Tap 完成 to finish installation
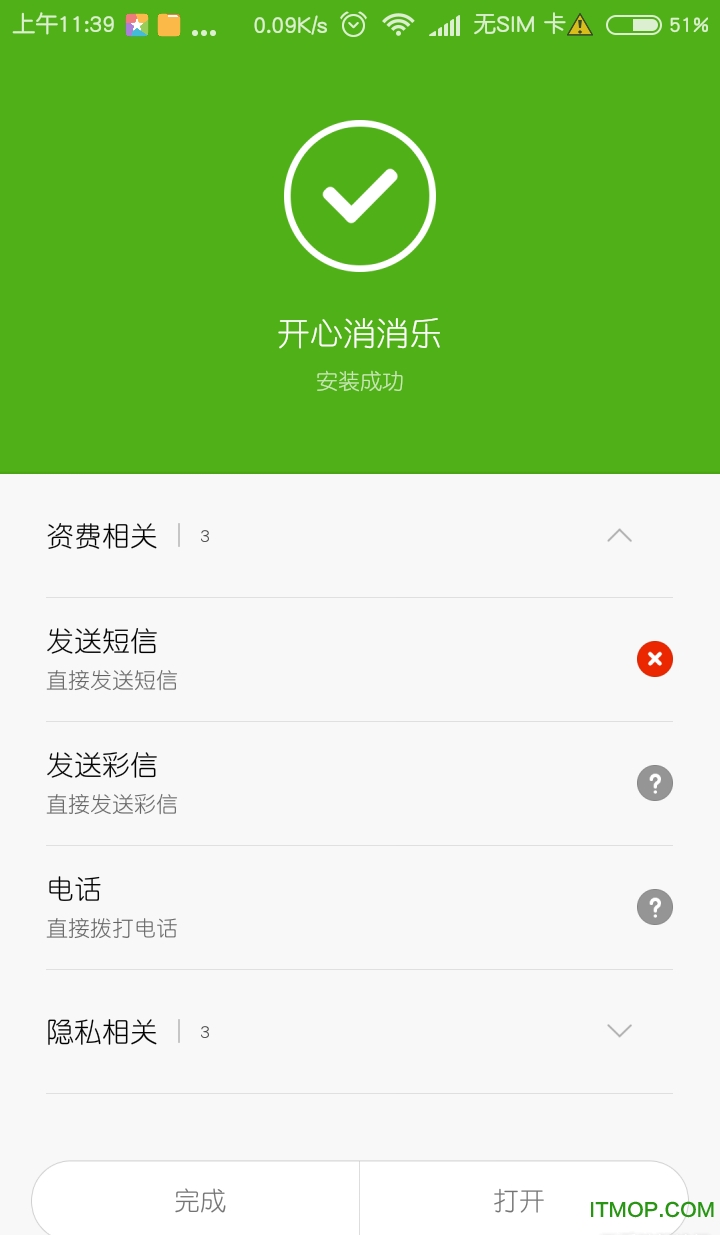Image resolution: width=720 pixels, height=1235 pixels. [x=198, y=1200]
